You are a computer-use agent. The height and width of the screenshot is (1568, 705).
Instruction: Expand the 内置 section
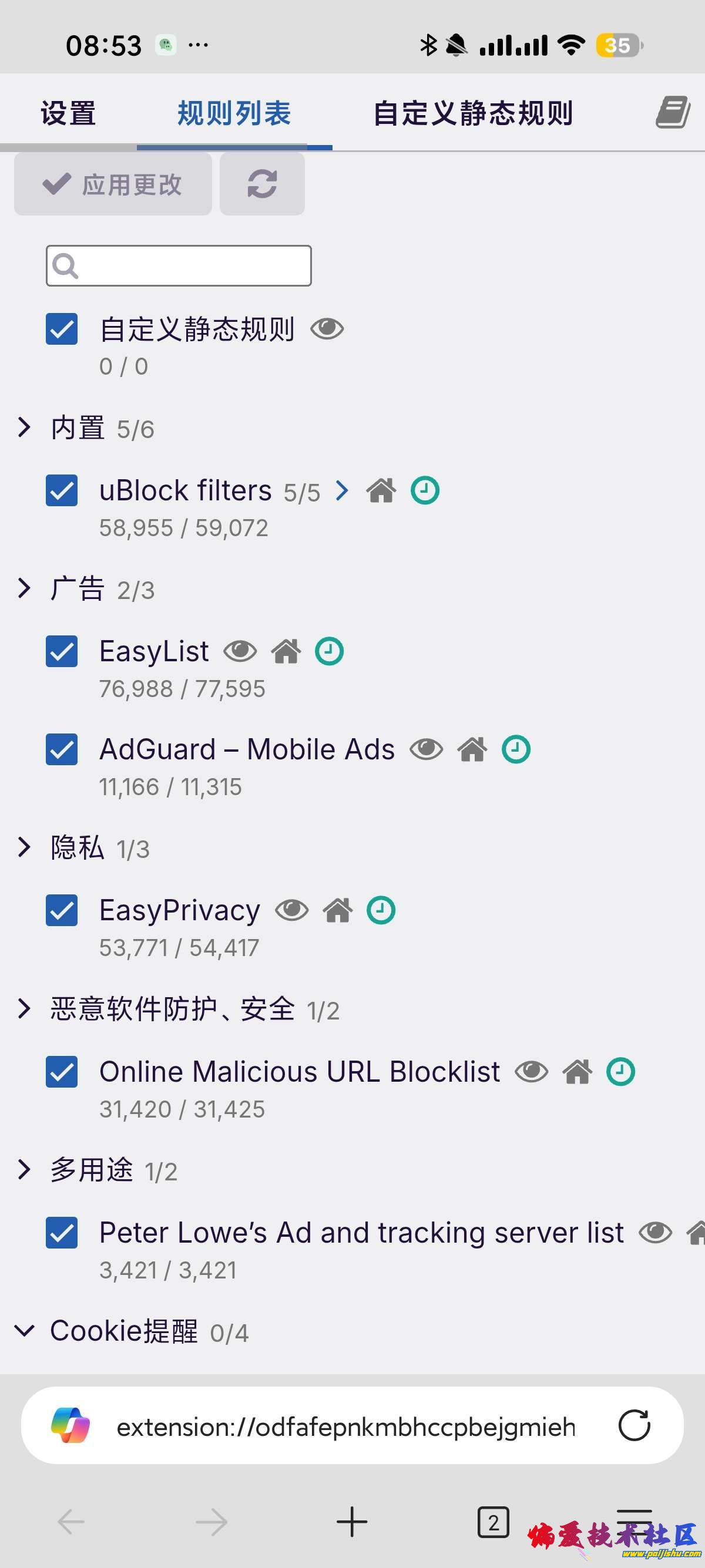tap(23, 428)
